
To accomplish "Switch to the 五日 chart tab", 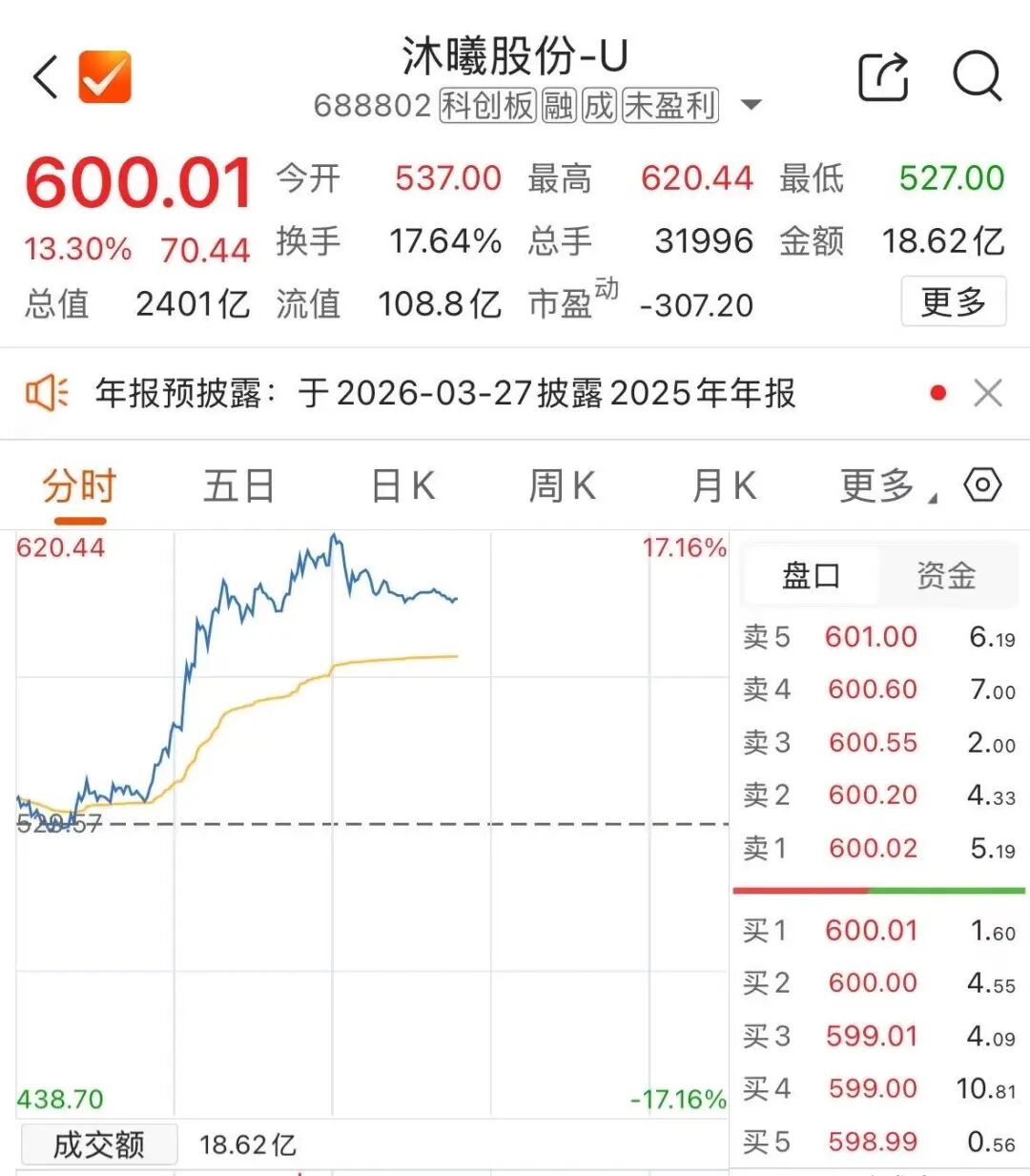I will (238, 486).
